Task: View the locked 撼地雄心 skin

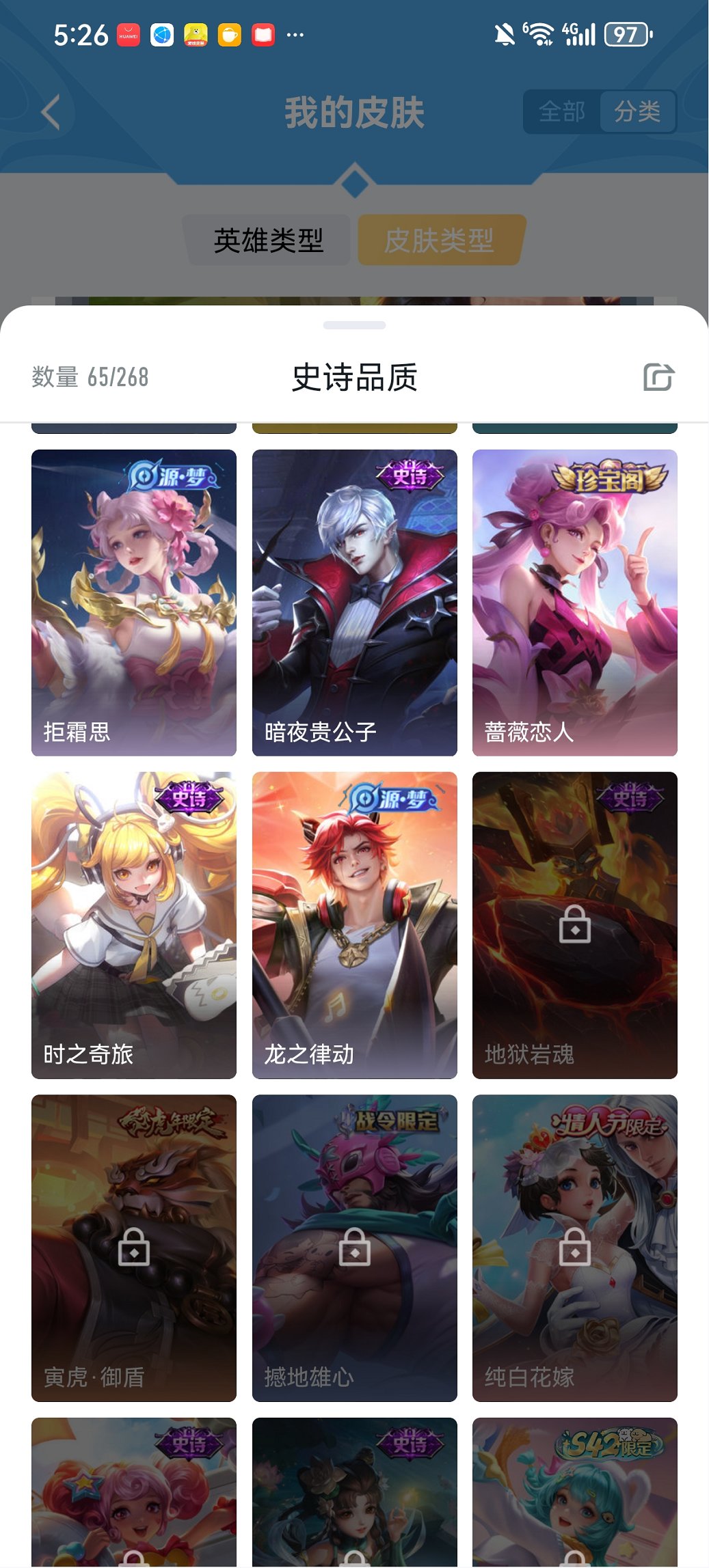Action: click(x=354, y=1248)
